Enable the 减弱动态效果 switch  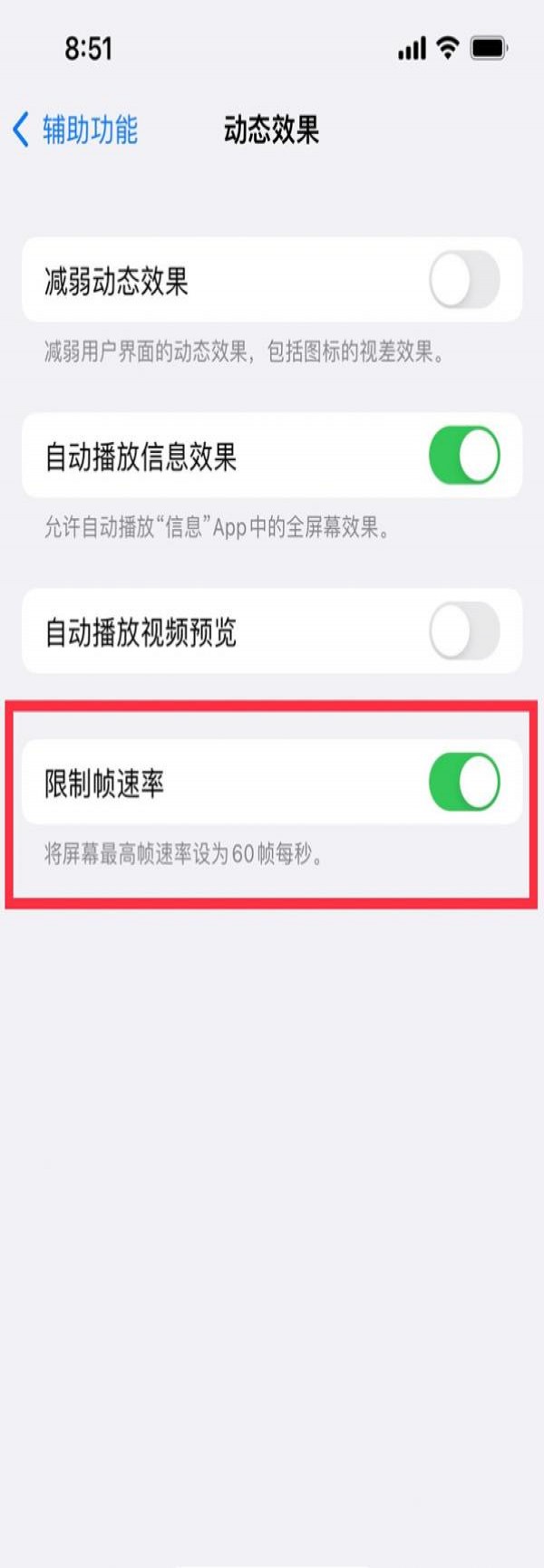pyautogui.click(x=464, y=280)
